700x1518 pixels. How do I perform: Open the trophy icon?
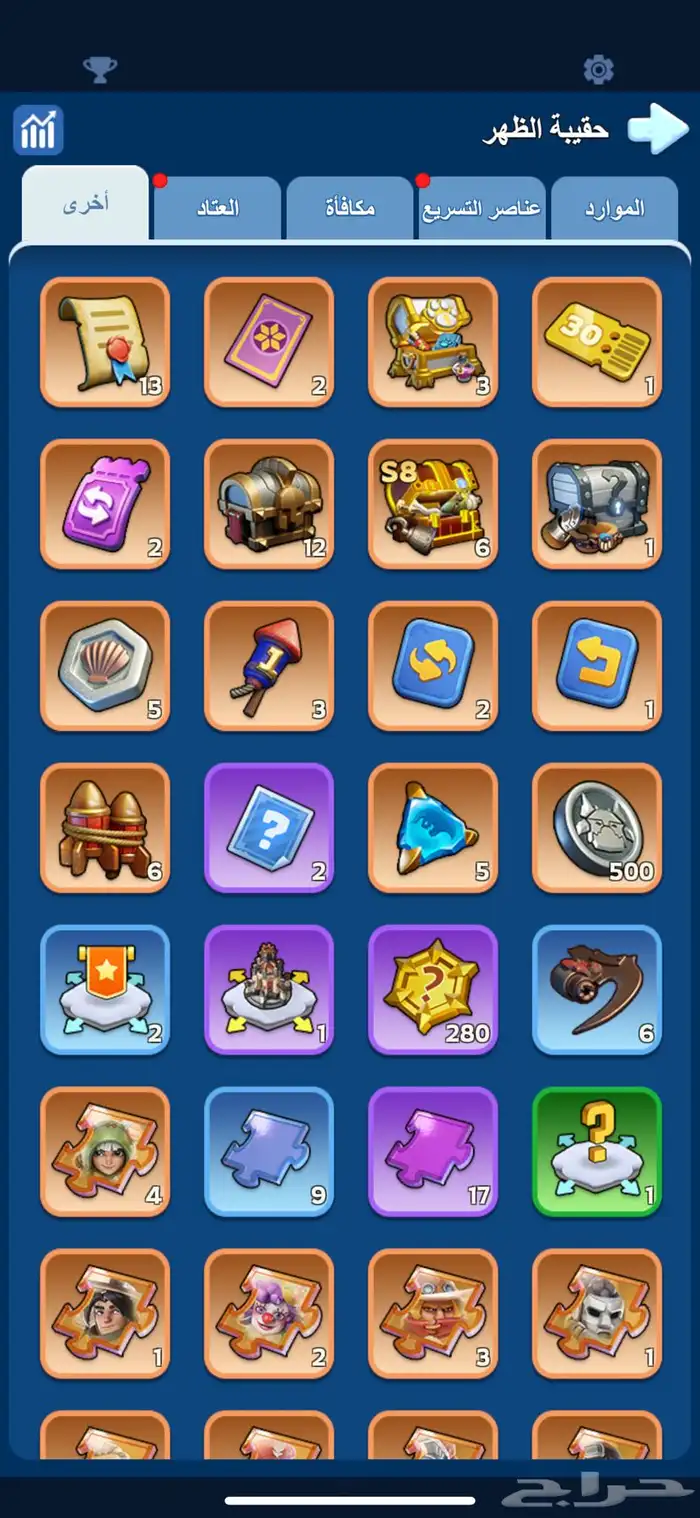[100, 69]
